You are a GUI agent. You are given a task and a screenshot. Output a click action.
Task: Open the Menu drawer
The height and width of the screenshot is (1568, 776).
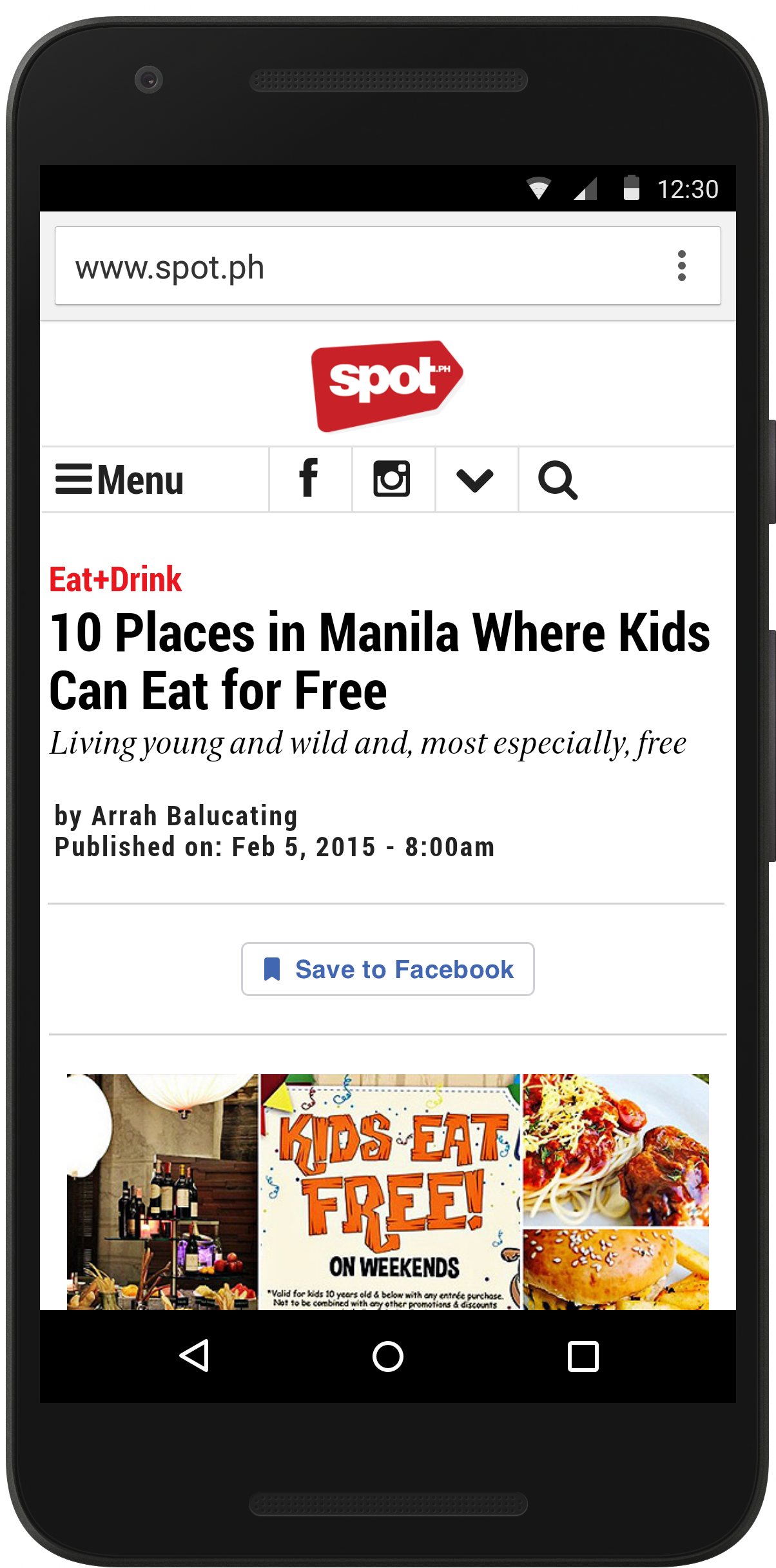[121, 480]
